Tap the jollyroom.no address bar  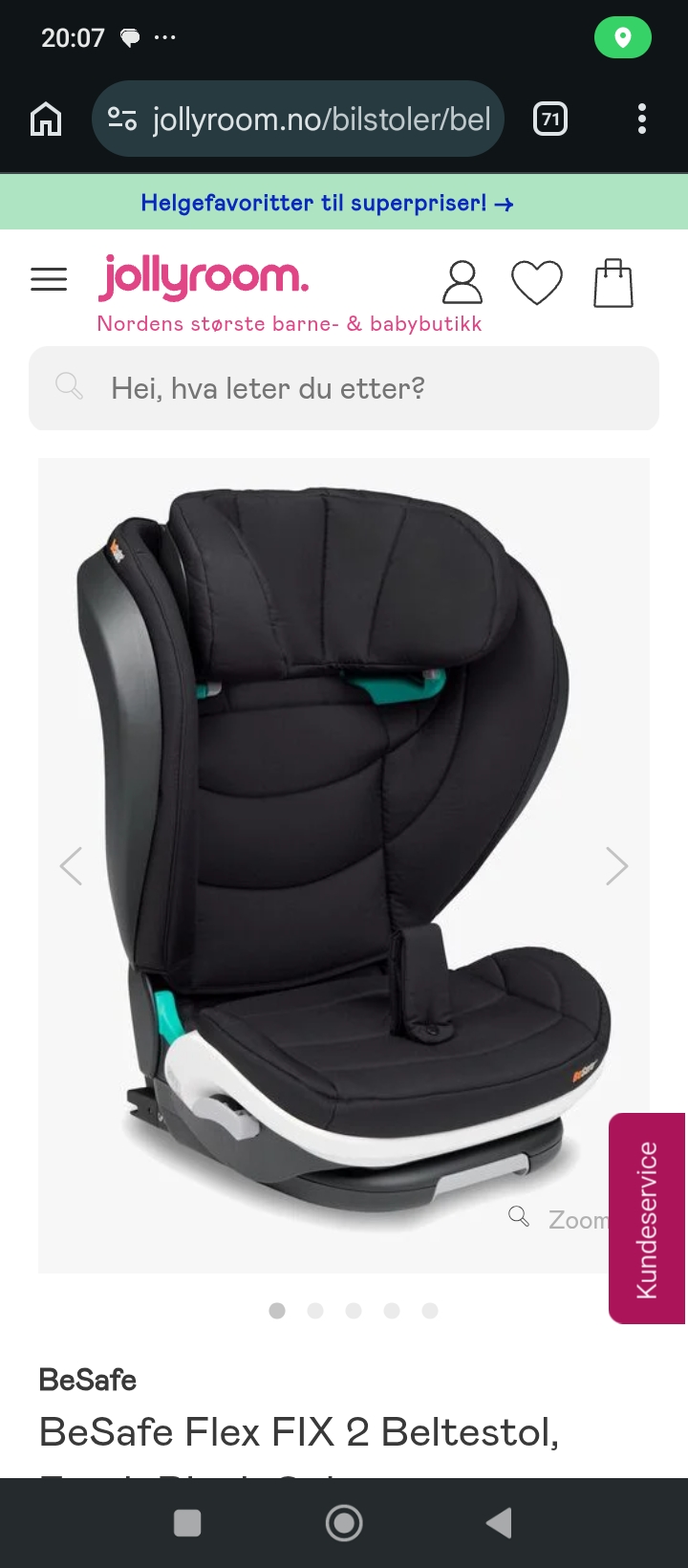coord(297,120)
